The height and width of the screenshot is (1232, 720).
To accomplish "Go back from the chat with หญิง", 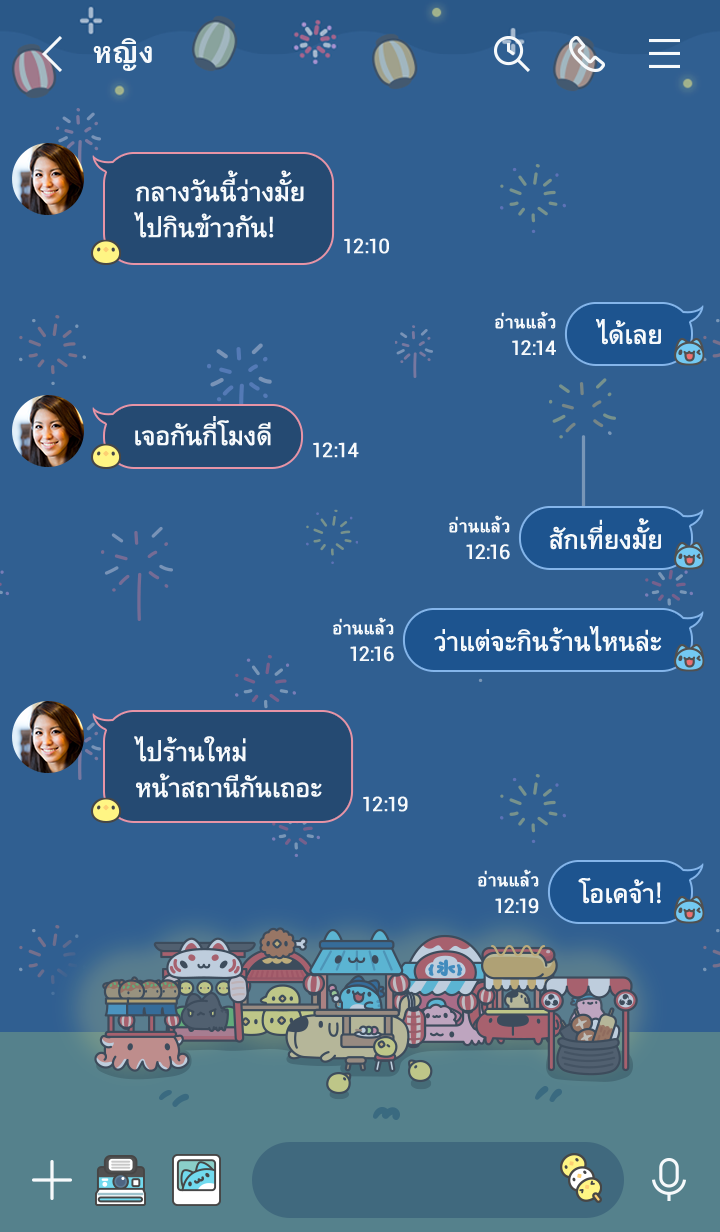I will (x=52, y=54).
